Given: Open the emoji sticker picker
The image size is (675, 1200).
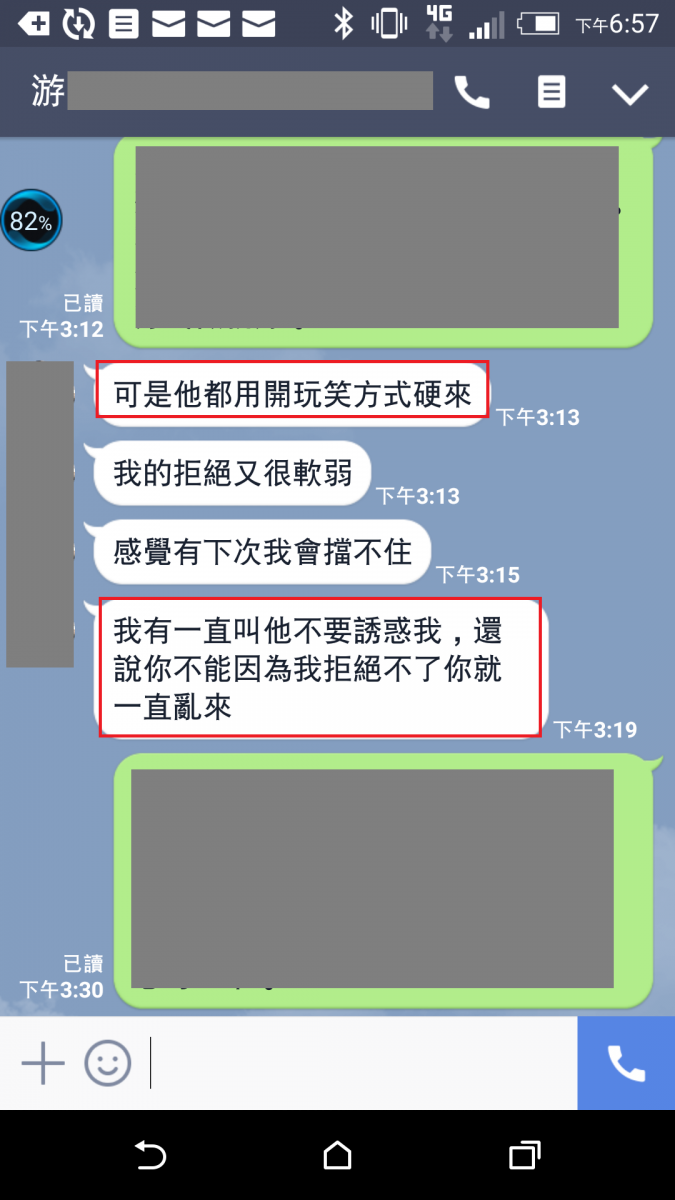Looking at the screenshot, I should [x=108, y=1063].
